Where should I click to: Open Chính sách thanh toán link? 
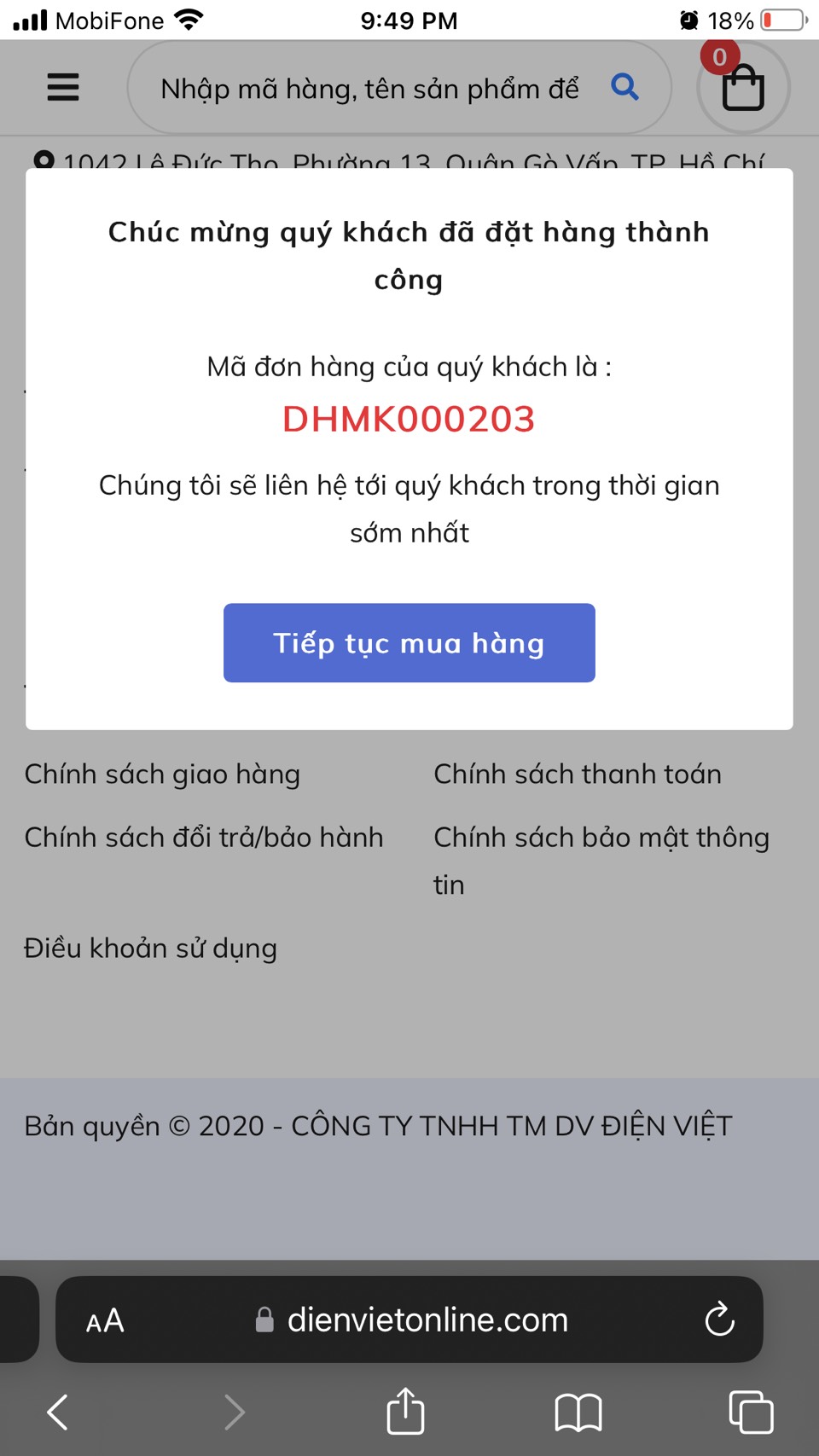click(578, 774)
